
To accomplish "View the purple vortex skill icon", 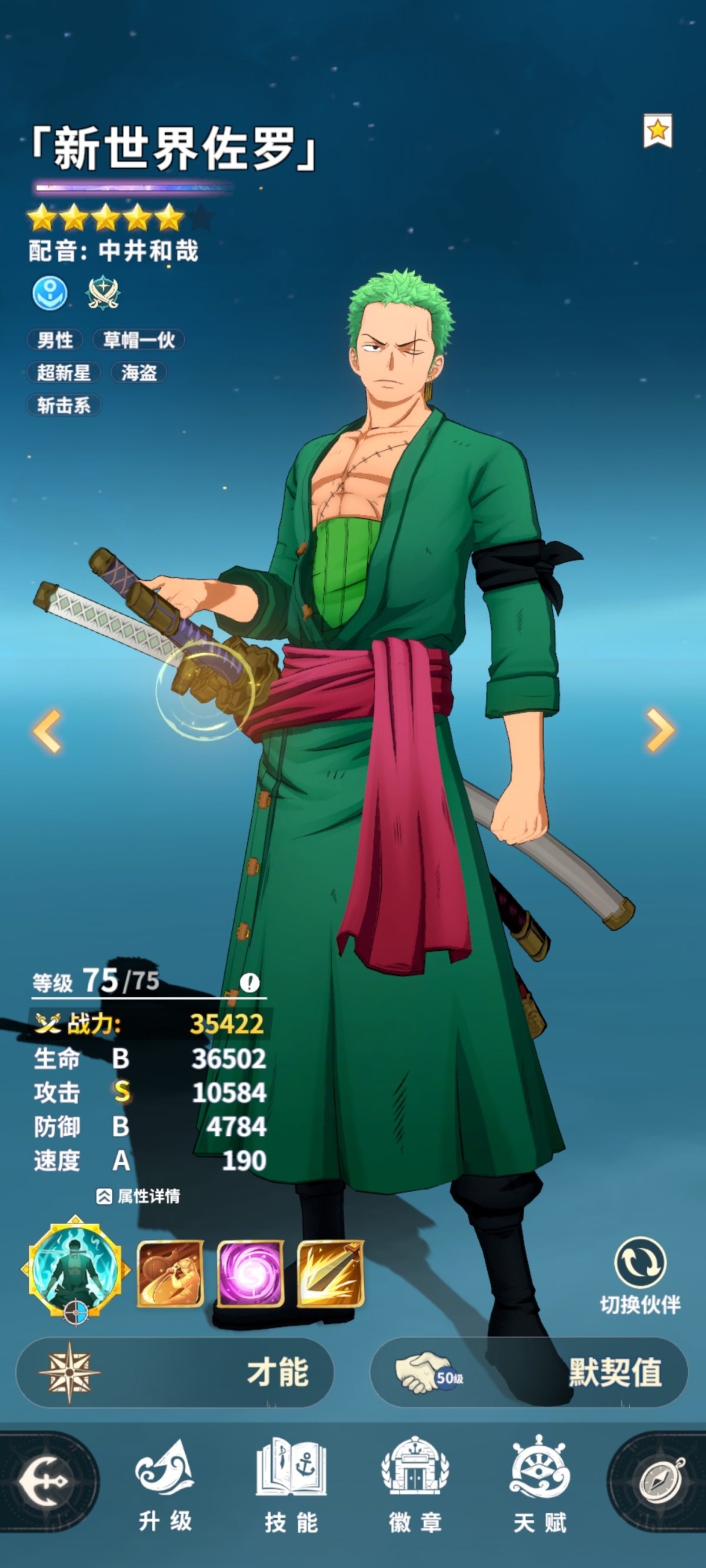I will [250, 1273].
